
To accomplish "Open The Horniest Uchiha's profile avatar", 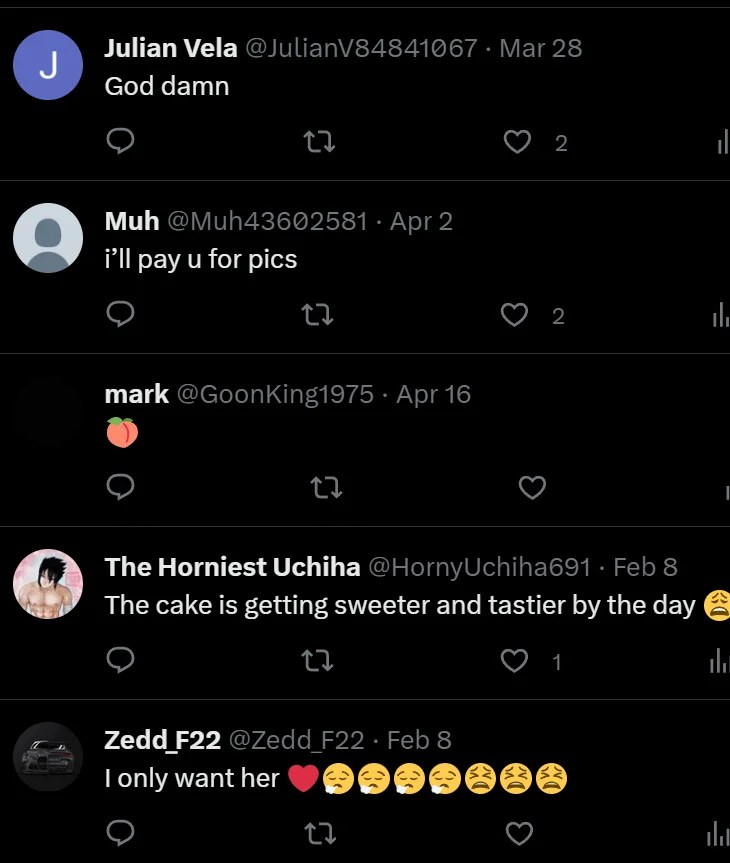I will [48, 584].
